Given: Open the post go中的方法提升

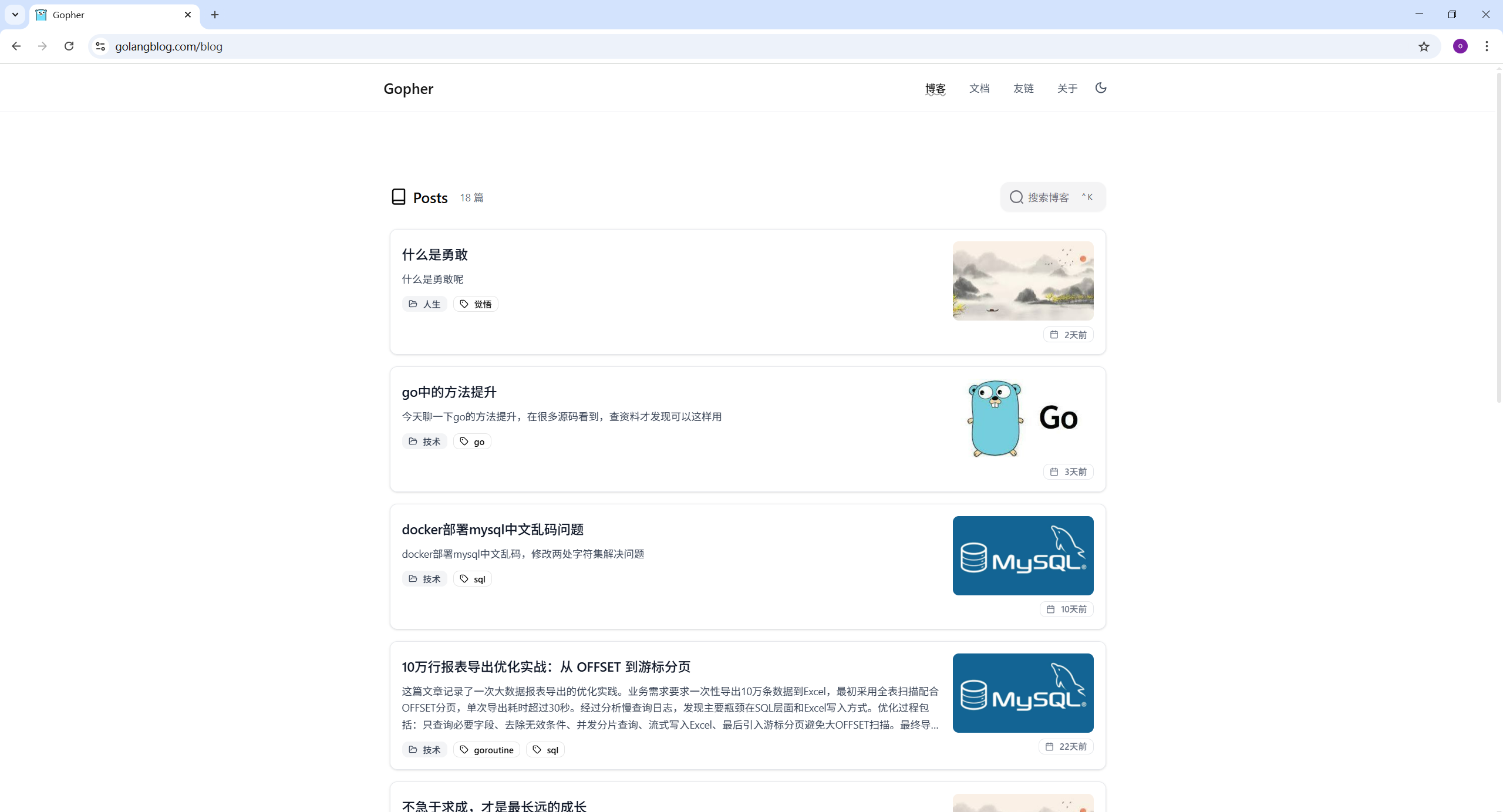Looking at the screenshot, I should click(x=449, y=392).
